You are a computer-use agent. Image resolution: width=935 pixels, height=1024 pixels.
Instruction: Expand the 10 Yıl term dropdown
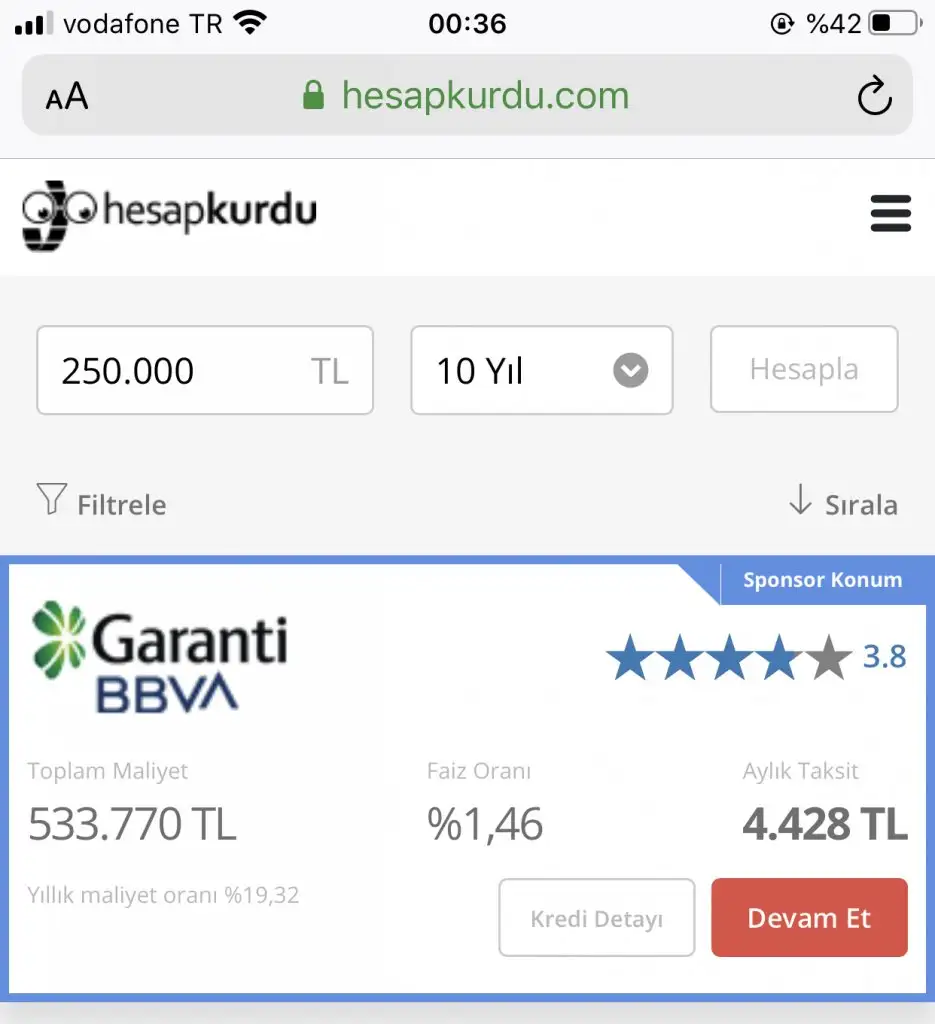[541, 371]
